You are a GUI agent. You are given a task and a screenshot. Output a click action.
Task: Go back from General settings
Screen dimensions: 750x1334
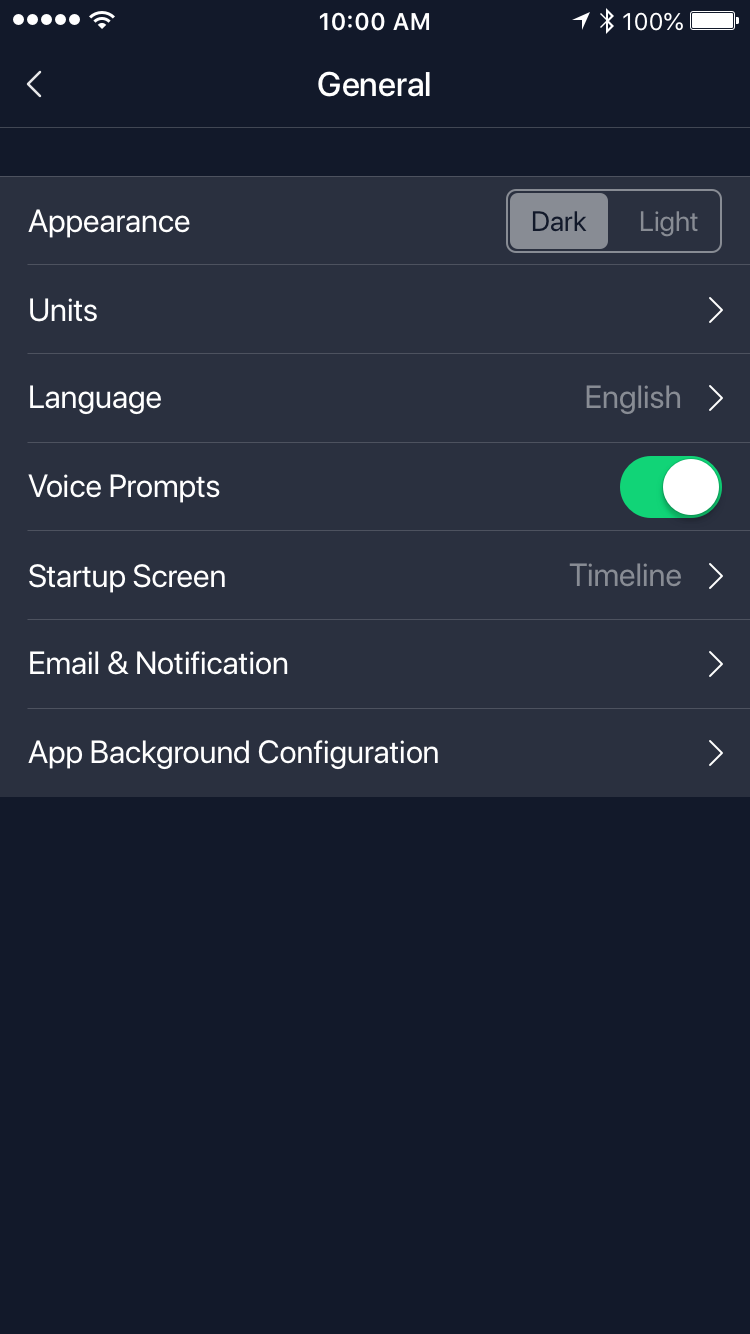click(x=35, y=85)
